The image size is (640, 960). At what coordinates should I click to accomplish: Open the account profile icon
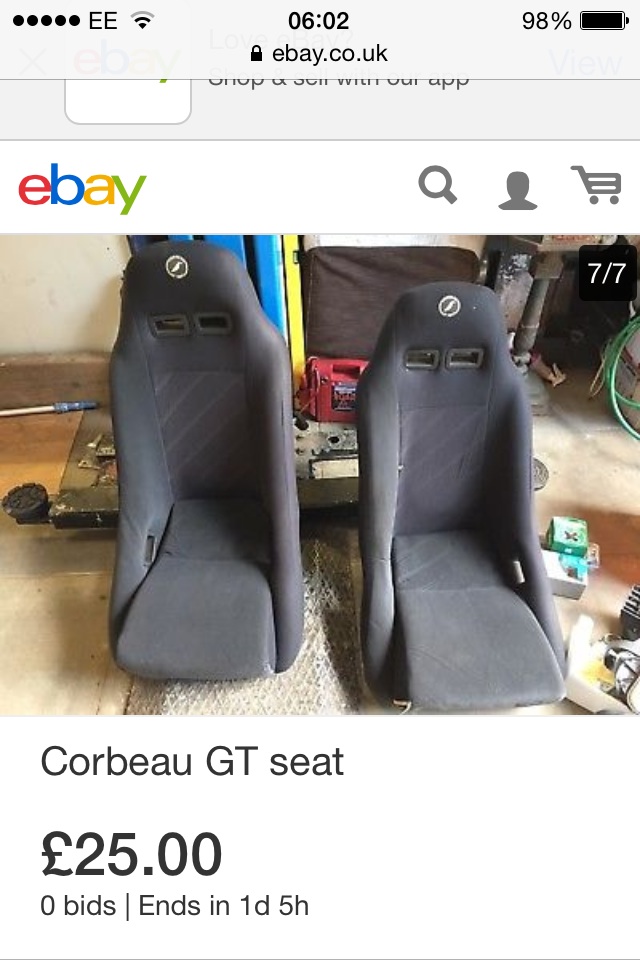tap(517, 188)
